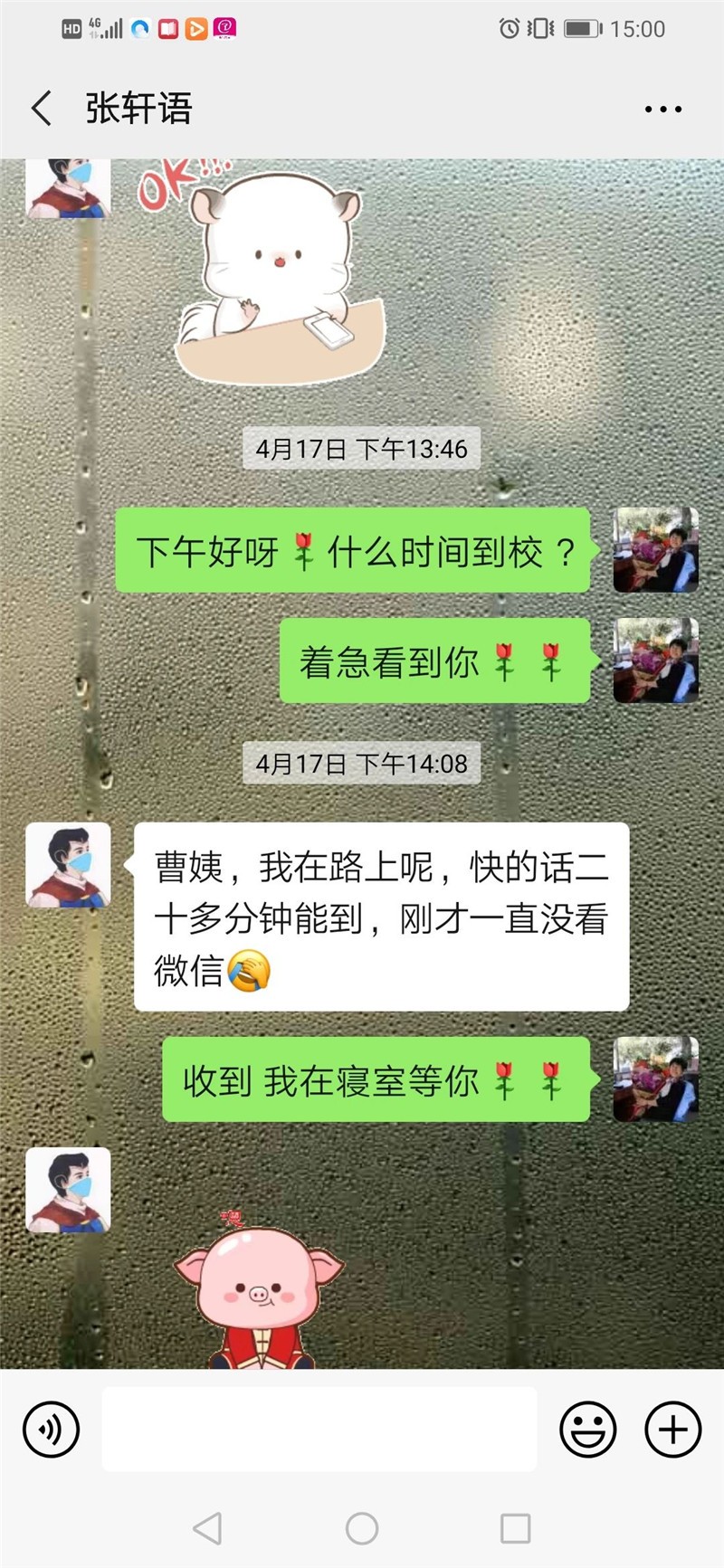Focus the message text field
This screenshot has height=1568, width=724.
(x=319, y=1430)
